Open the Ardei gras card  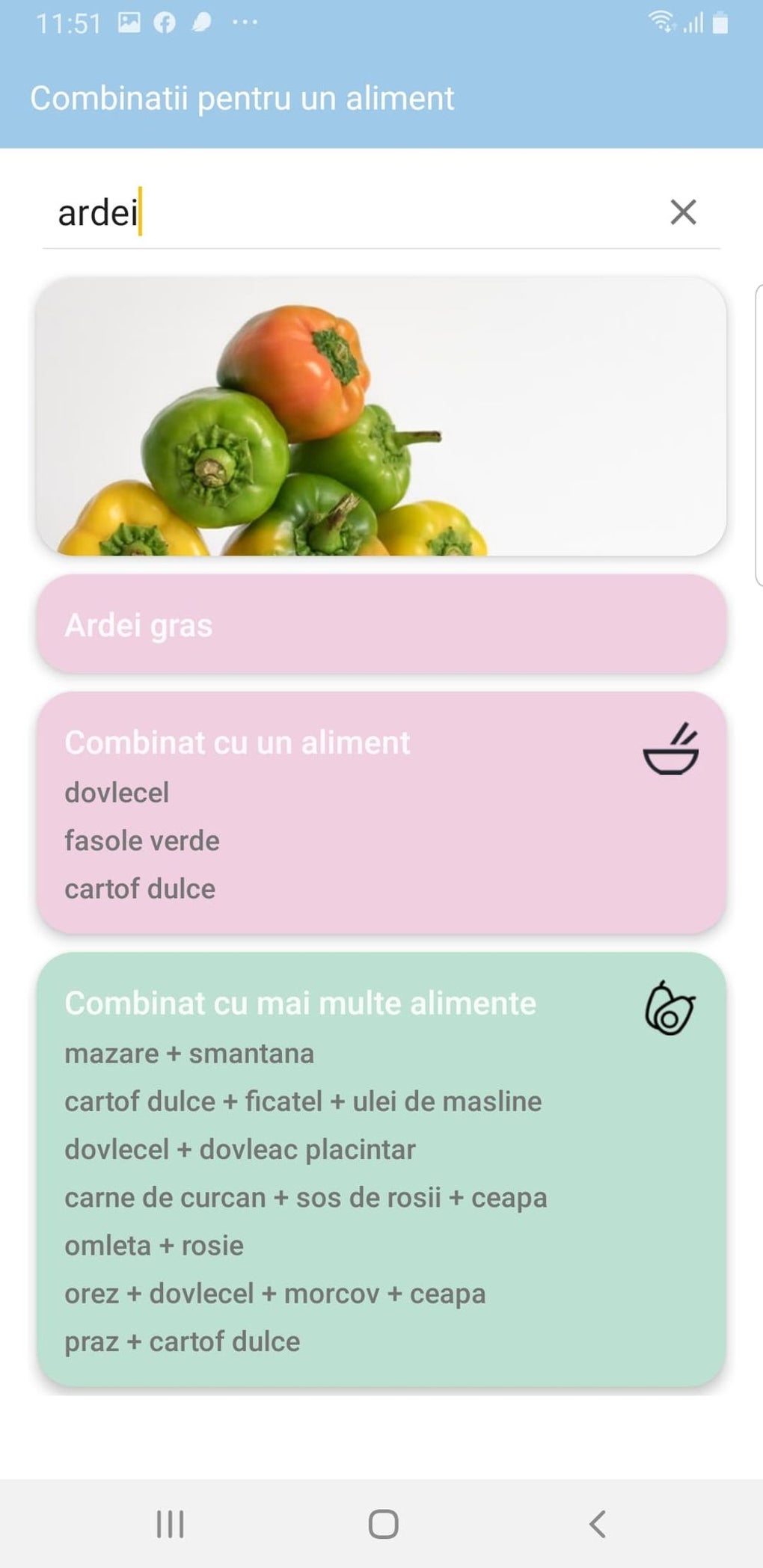(x=381, y=625)
